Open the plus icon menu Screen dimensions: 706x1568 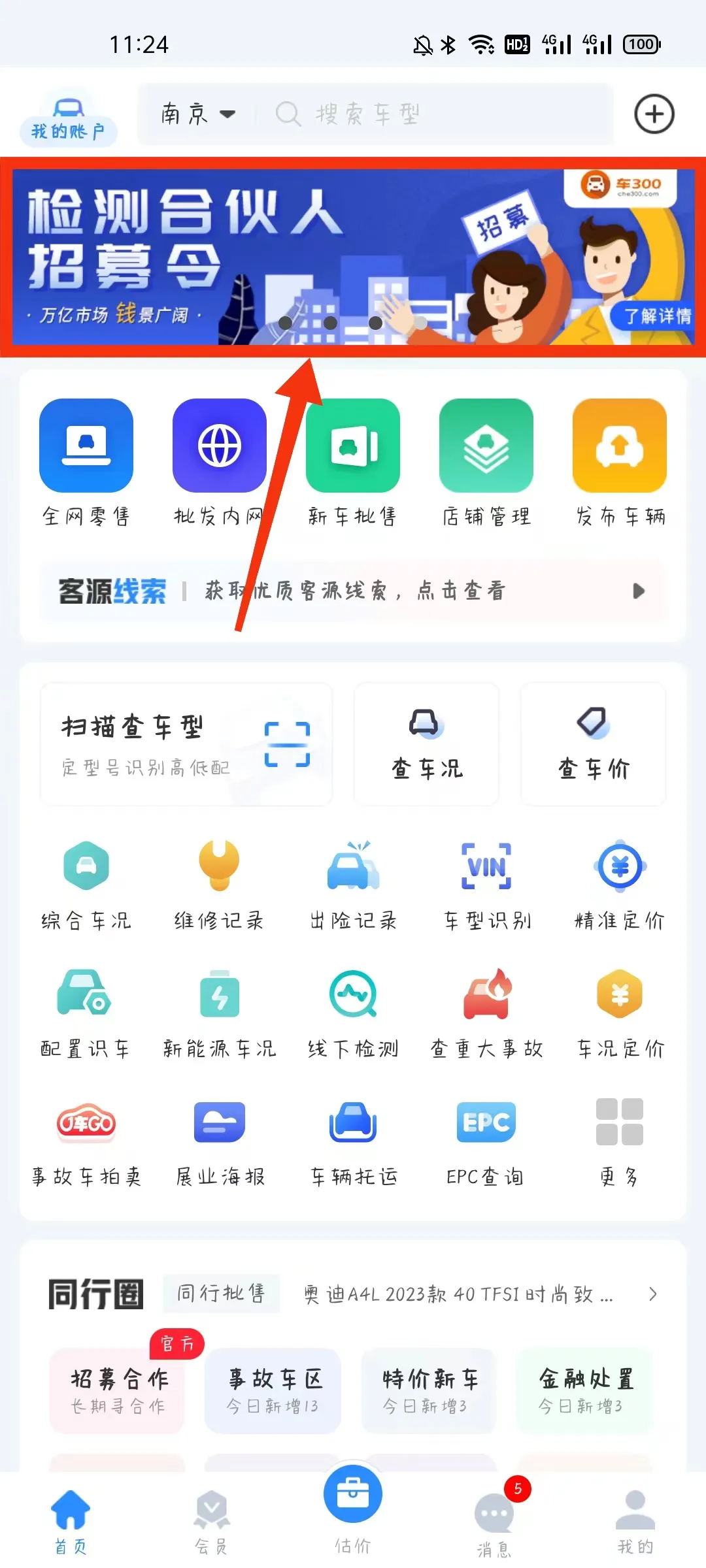pos(654,114)
